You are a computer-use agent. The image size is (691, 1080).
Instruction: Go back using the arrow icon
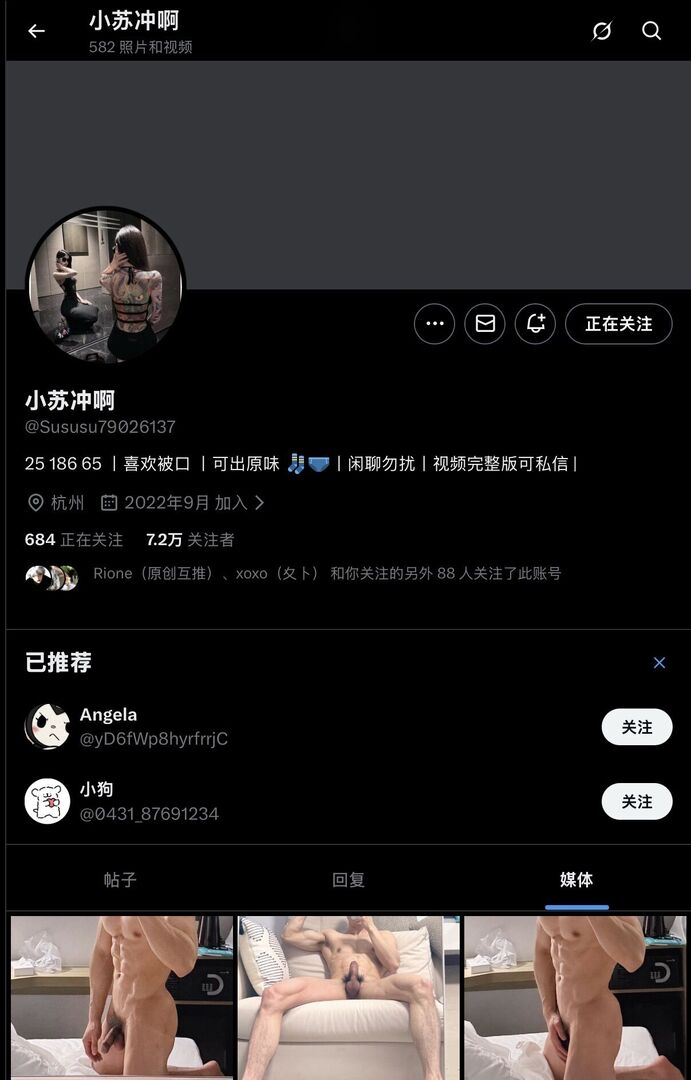coord(36,31)
